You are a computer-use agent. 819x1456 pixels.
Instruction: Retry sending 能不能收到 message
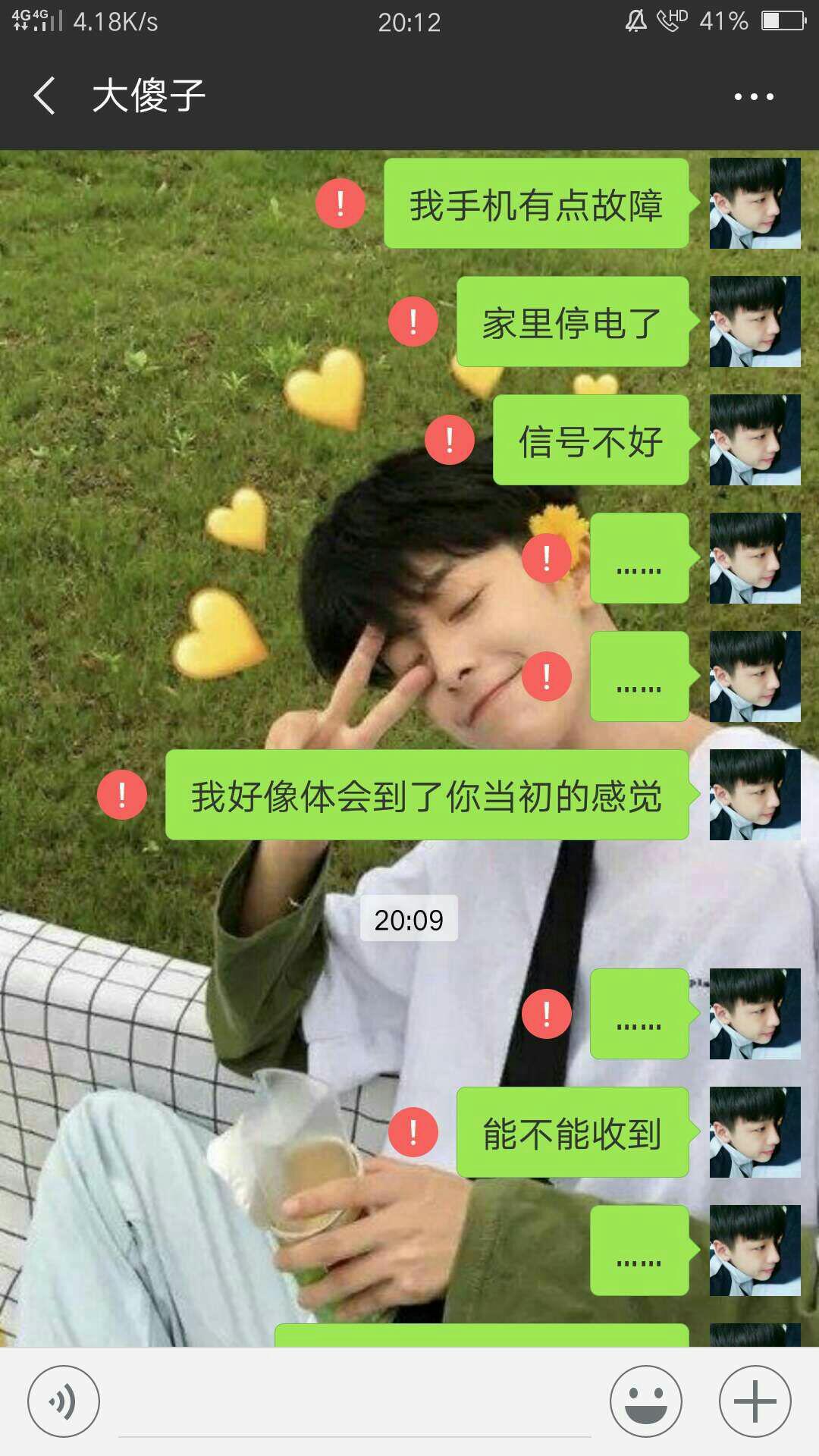coord(413,1132)
